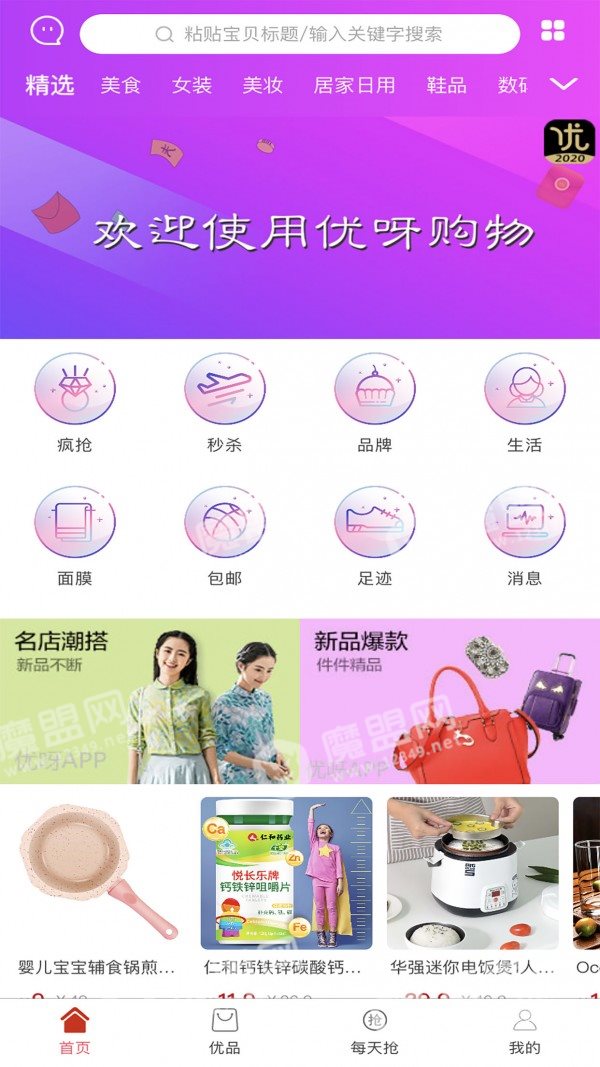Open the 秒杀 flash sale shortcut

coord(224,403)
